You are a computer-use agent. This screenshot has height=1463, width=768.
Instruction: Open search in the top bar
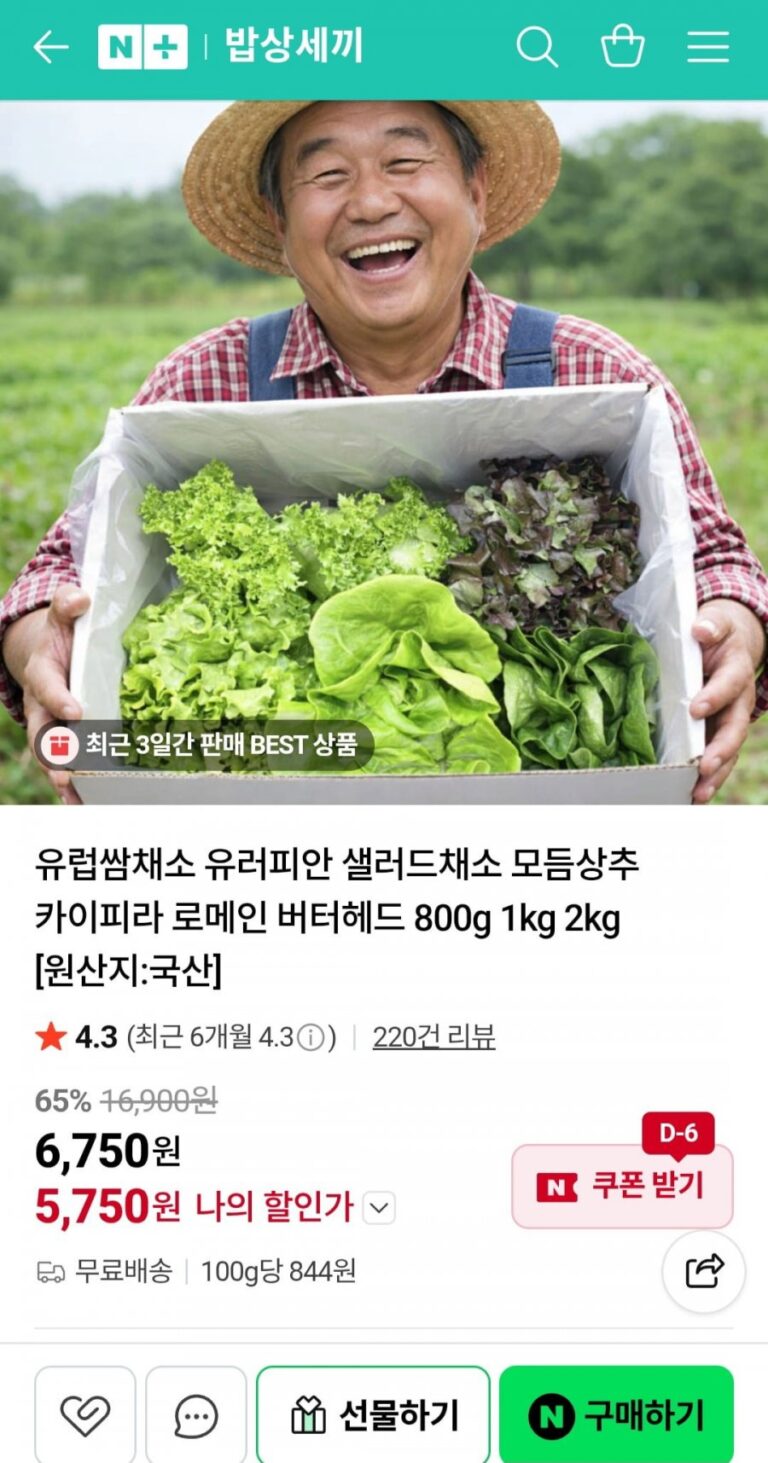536,47
